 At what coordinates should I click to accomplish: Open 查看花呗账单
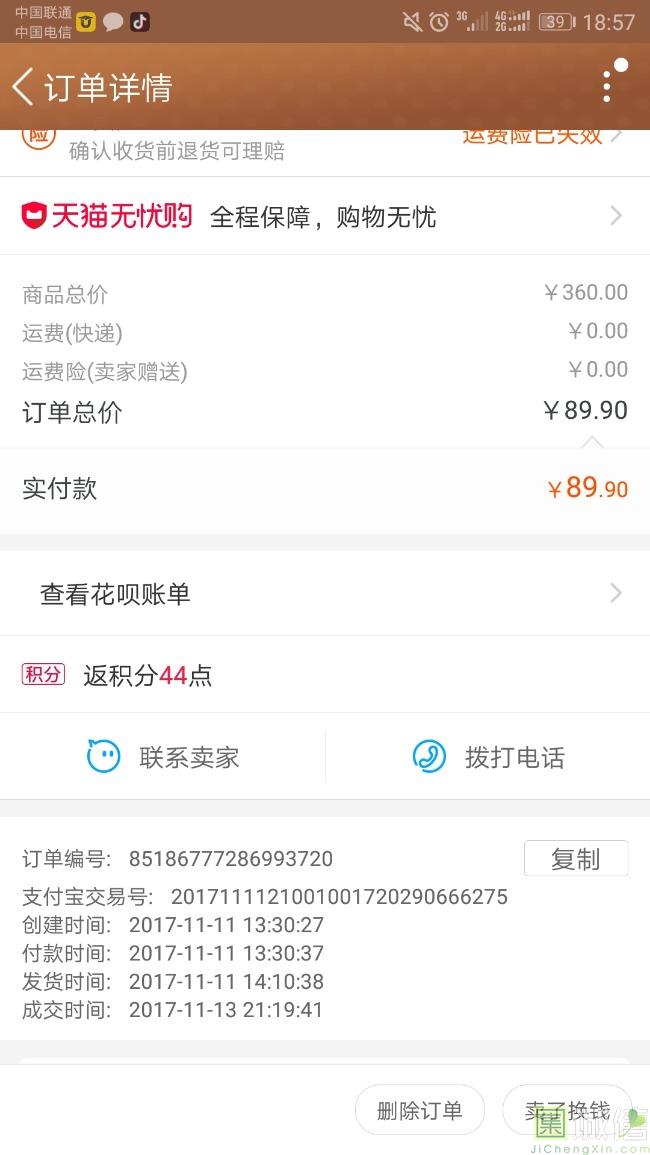(x=325, y=593)
